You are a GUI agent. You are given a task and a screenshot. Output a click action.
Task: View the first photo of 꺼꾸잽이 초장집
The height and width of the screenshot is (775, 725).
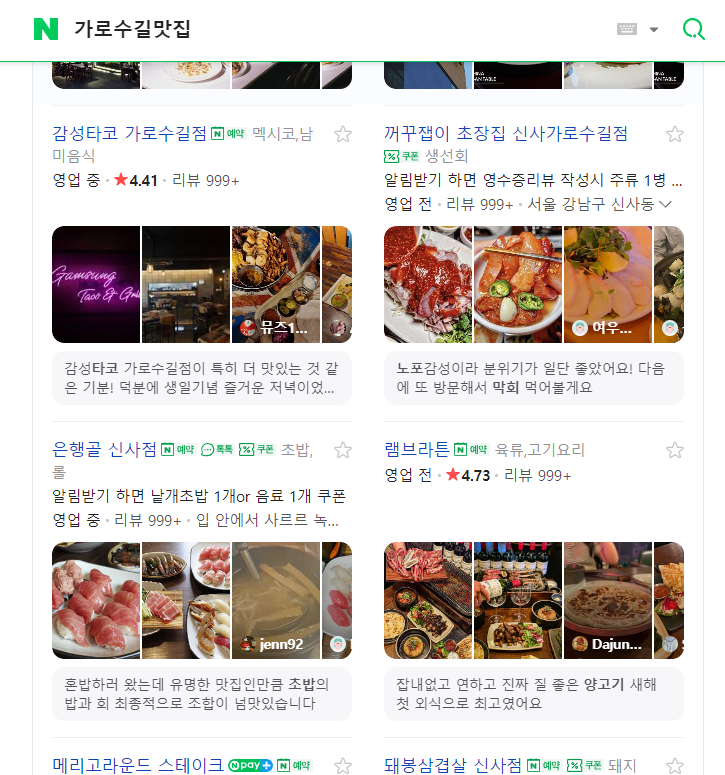tap(428, 284)
